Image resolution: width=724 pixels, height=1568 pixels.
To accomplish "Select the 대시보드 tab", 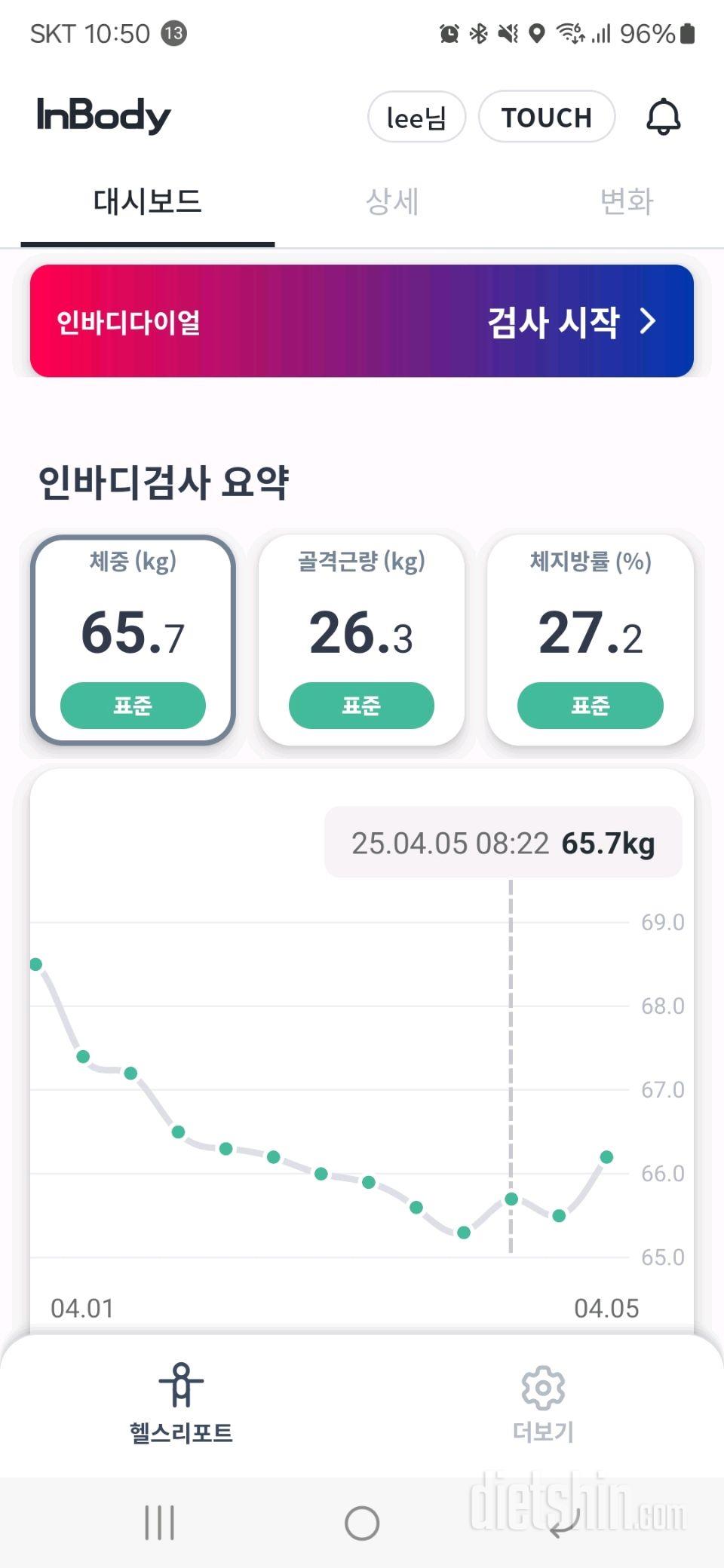I will pos(148,201).
